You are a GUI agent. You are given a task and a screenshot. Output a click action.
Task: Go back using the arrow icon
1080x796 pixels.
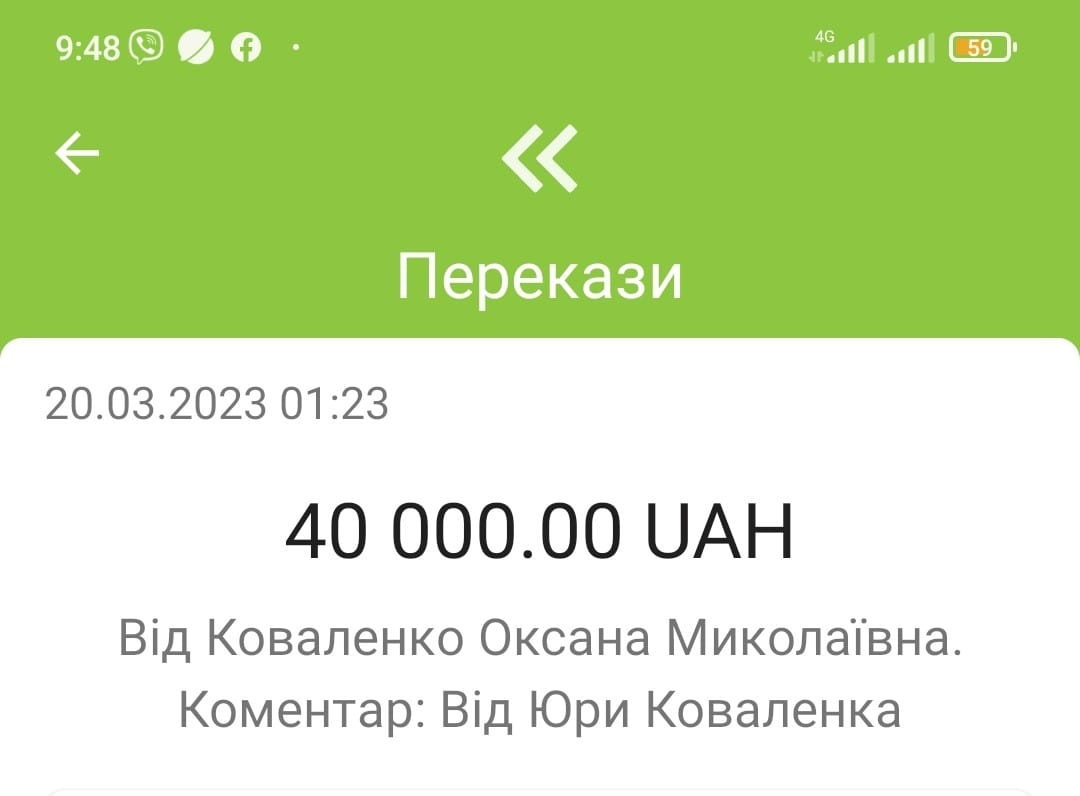pos(77,154)
